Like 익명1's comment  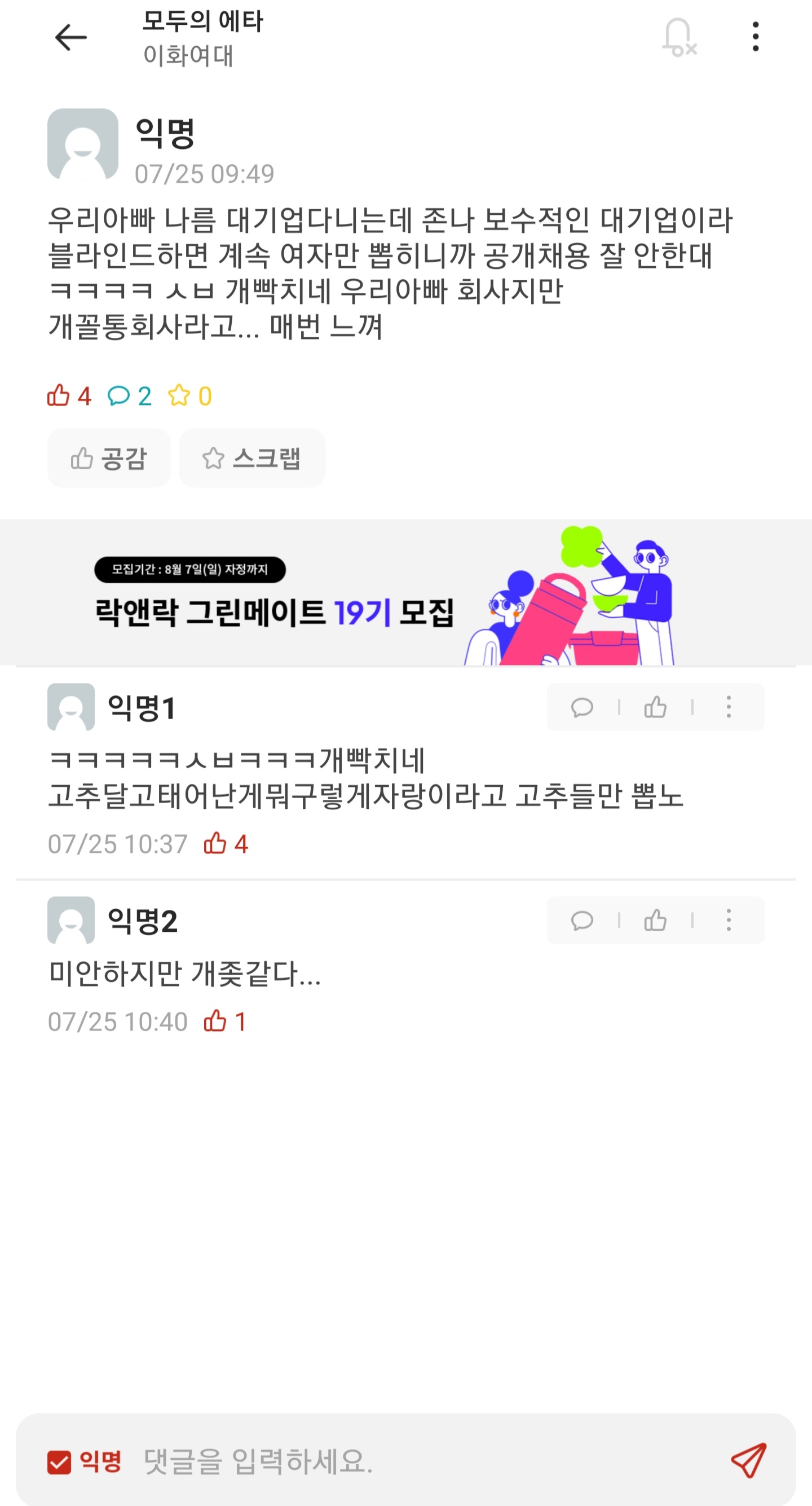tap(655, 707)
